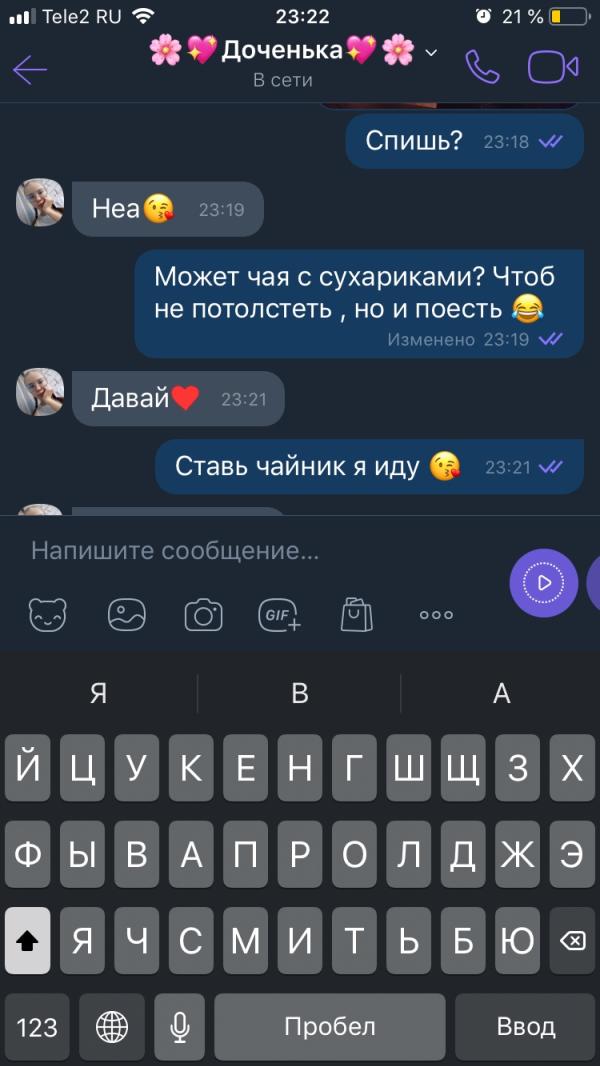The image size is (600, 1066).
Task: Show more attachment options via three dots
Action: (436, 615)
